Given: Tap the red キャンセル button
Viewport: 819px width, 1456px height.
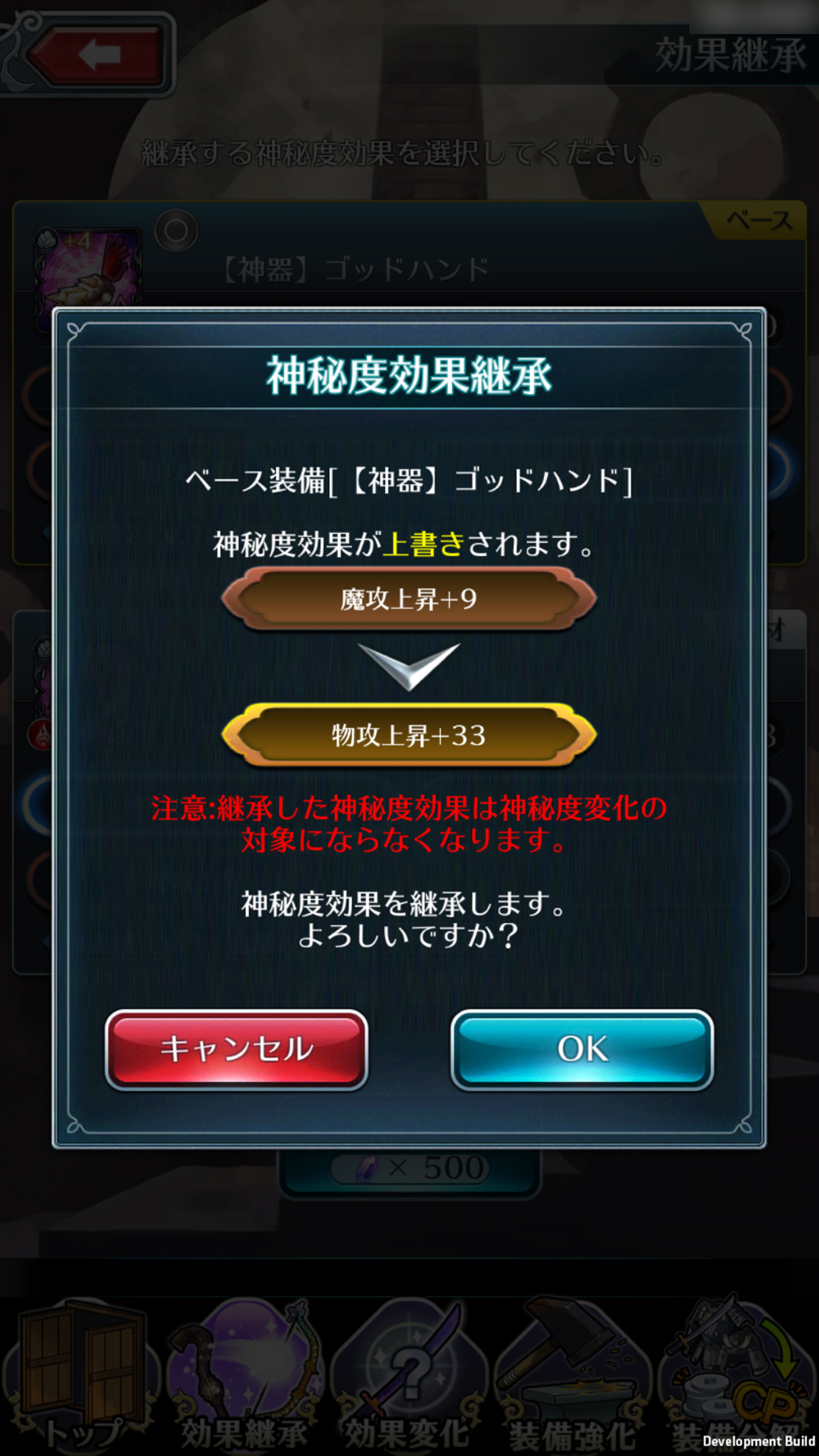Looking at the screenshot, I should [x=236, y=1049].
